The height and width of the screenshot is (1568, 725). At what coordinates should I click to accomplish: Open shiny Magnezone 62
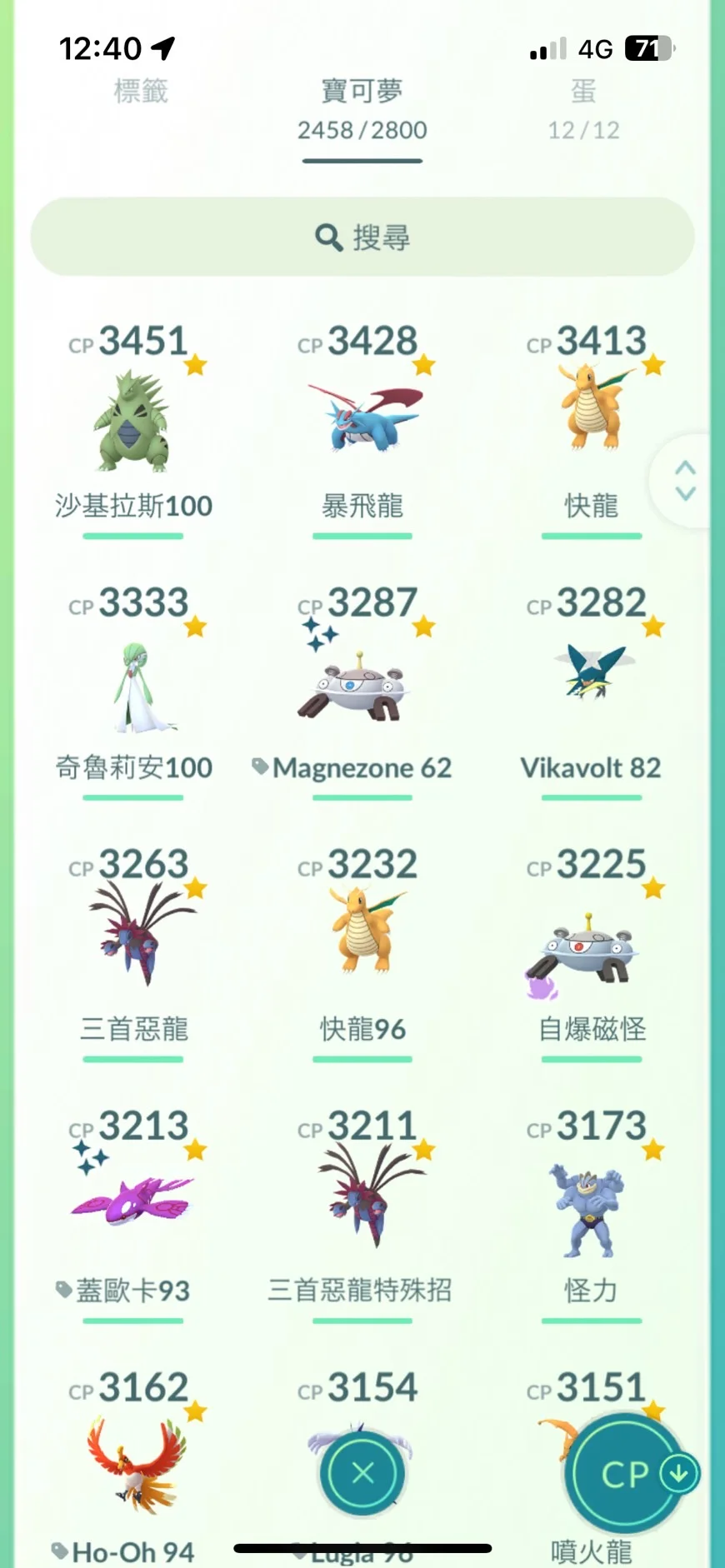pyautogui.click(x=362, y=692)
